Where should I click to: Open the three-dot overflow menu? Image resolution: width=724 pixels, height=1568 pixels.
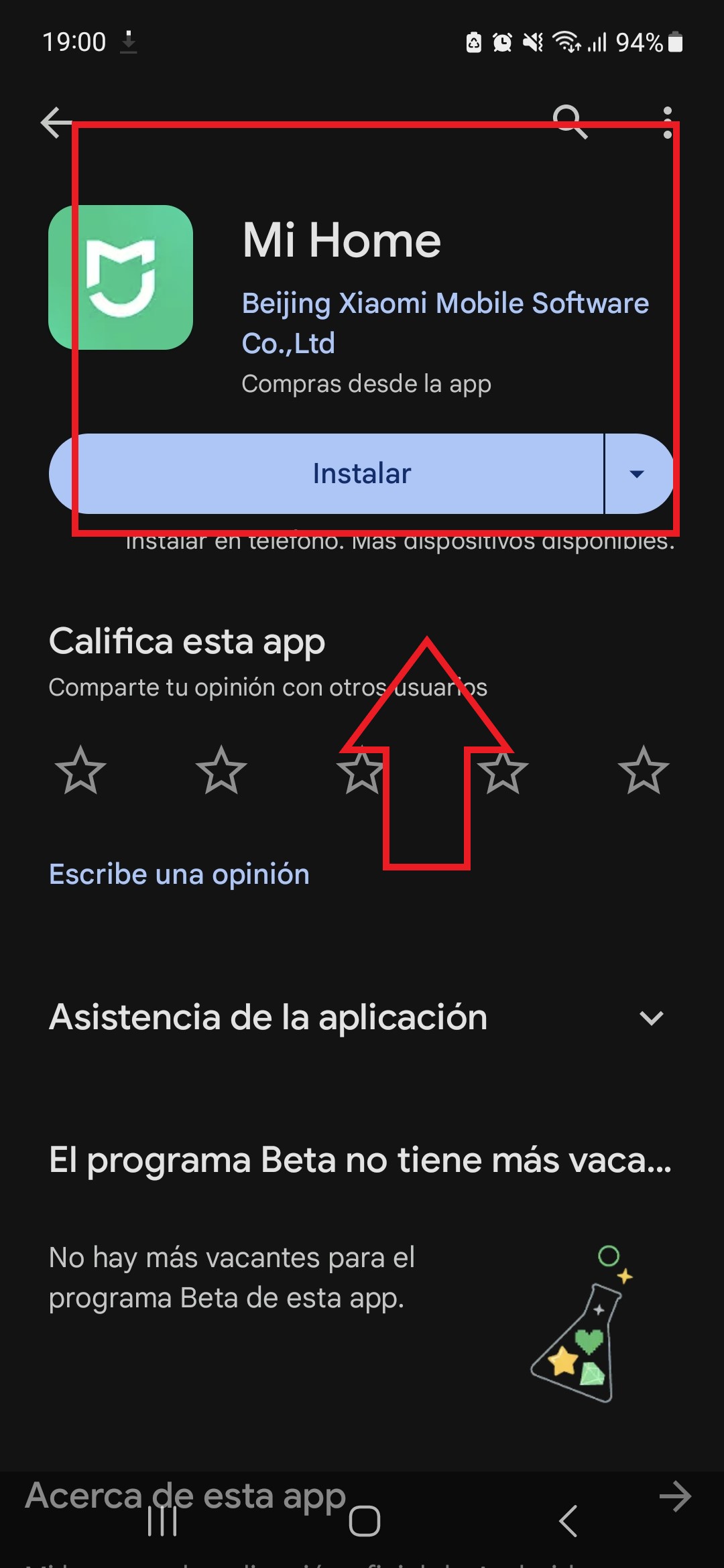(667, 122)
